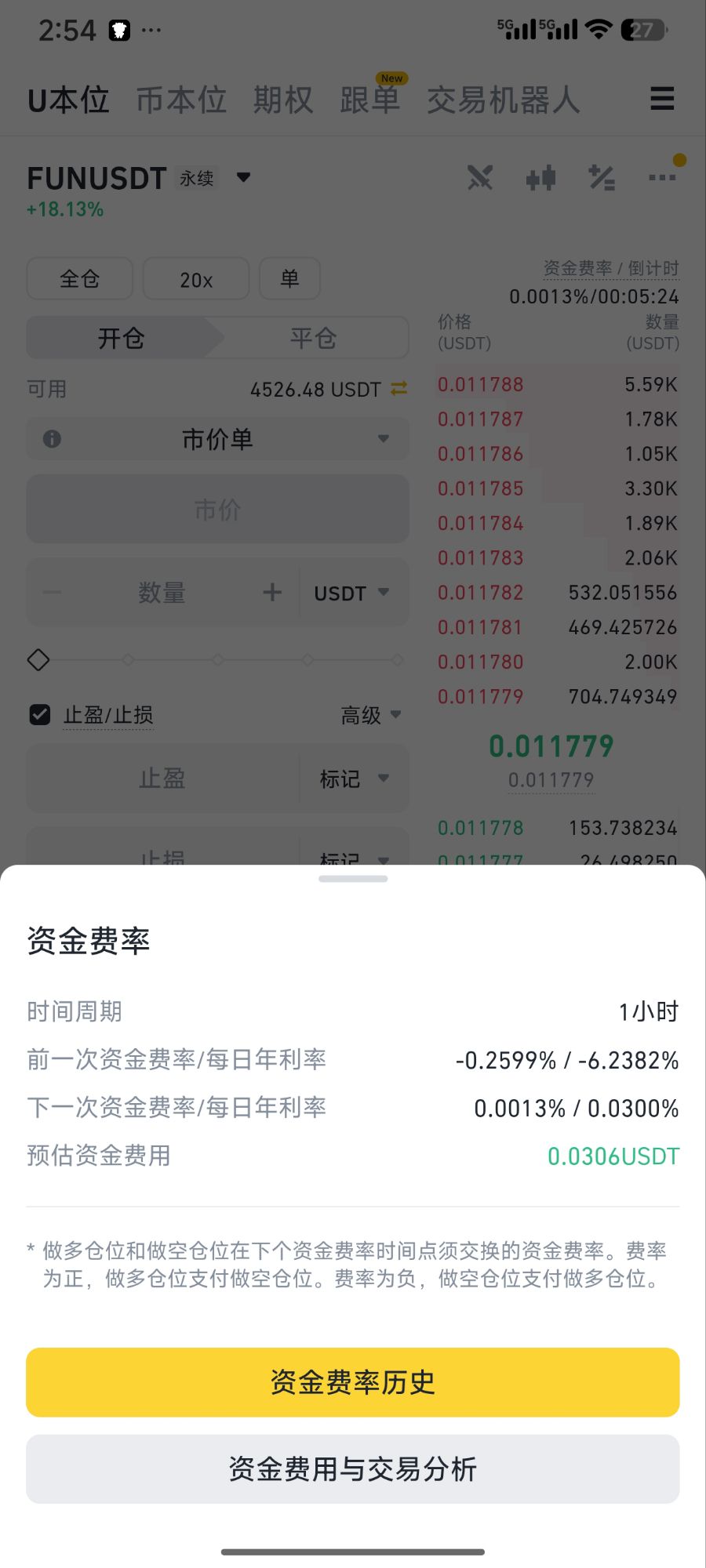Tap the sheet's top drag handle
Viewport: 706px width, 1568px height.
(x=353, y=879)
